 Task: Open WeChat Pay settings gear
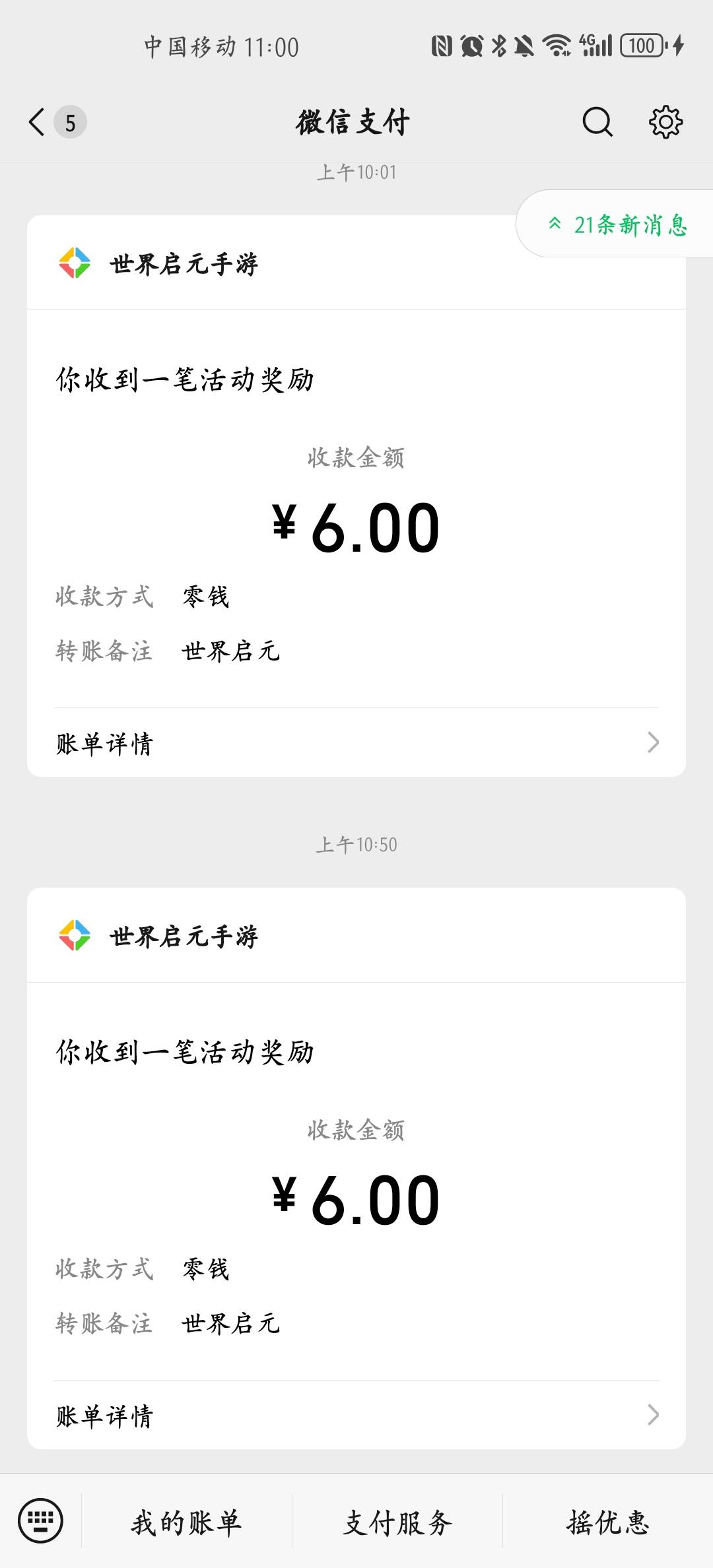click(x=665, y=122)
